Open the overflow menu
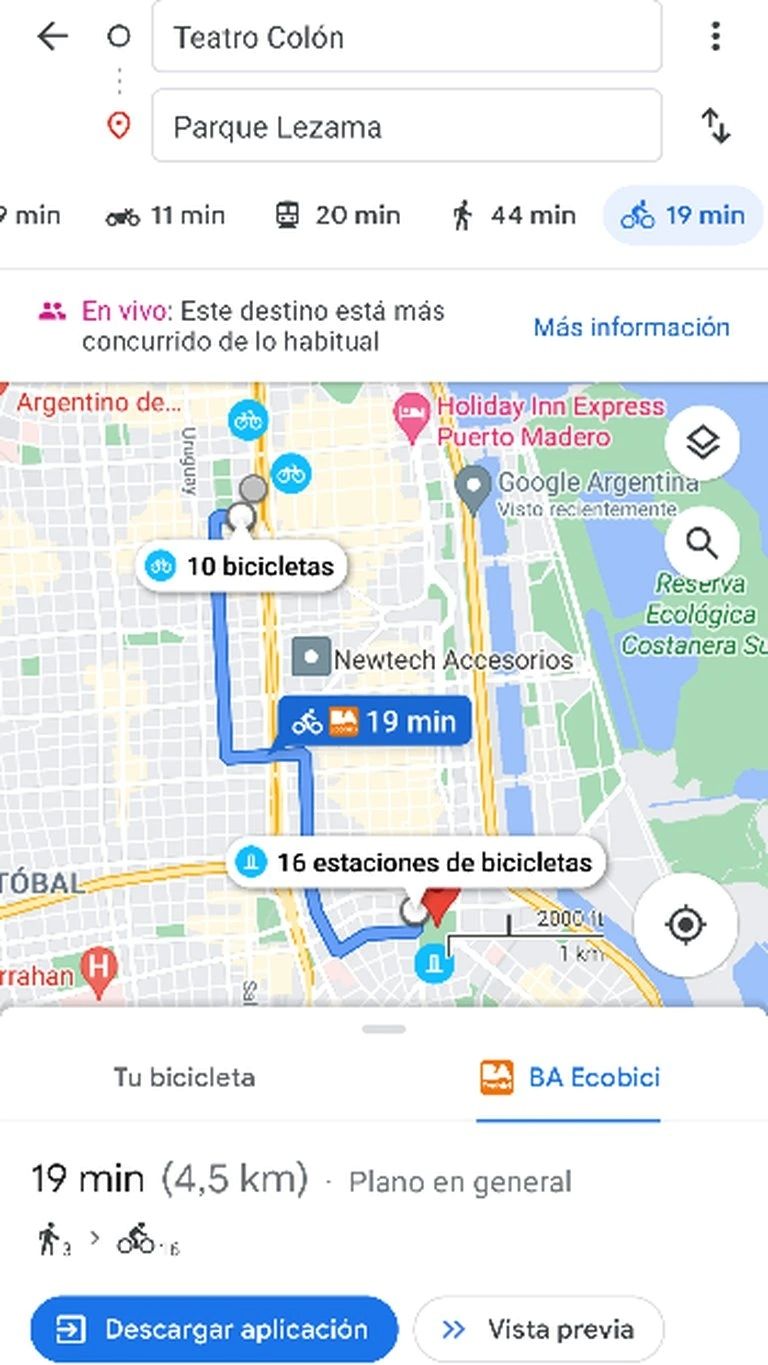Viewport: 768px width, 1365px height. pos(715,37)
